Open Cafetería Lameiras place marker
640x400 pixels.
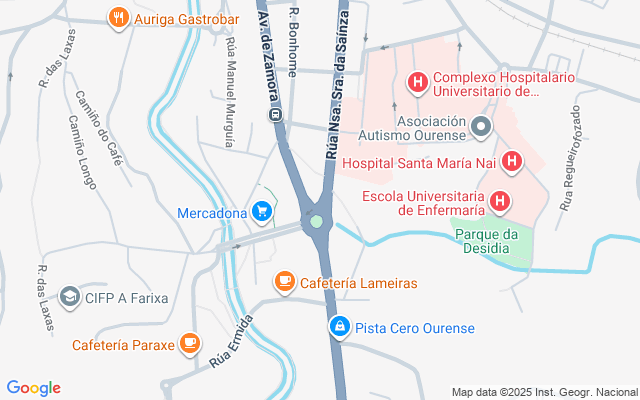pos(284,283)
